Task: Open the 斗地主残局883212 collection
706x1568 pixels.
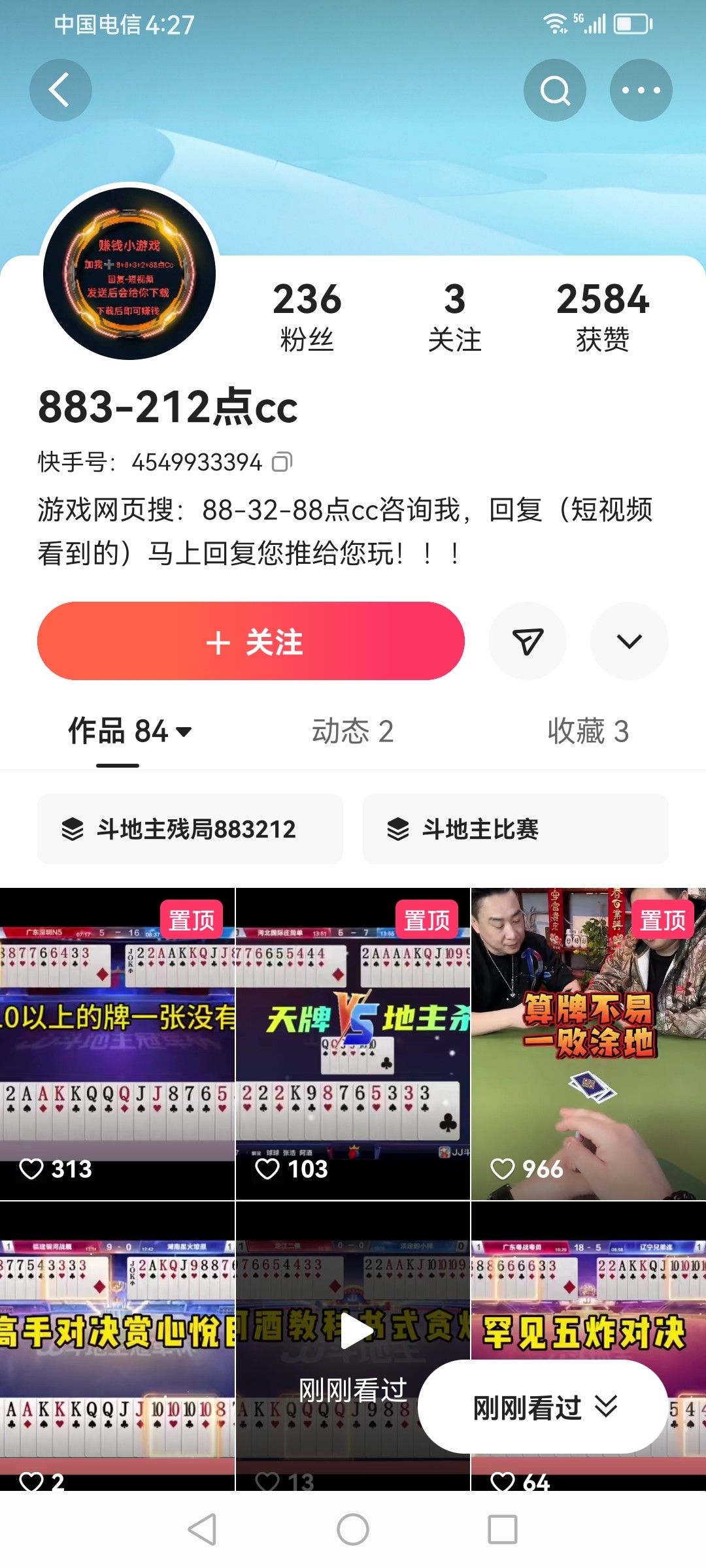Action: [190, 829]
